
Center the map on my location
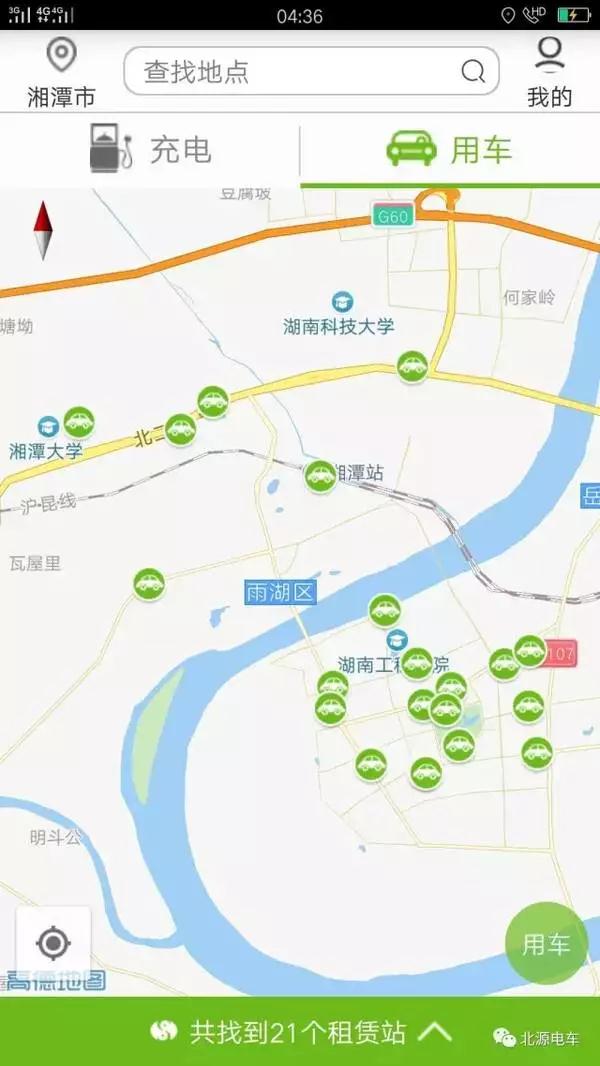click(53, 943)
